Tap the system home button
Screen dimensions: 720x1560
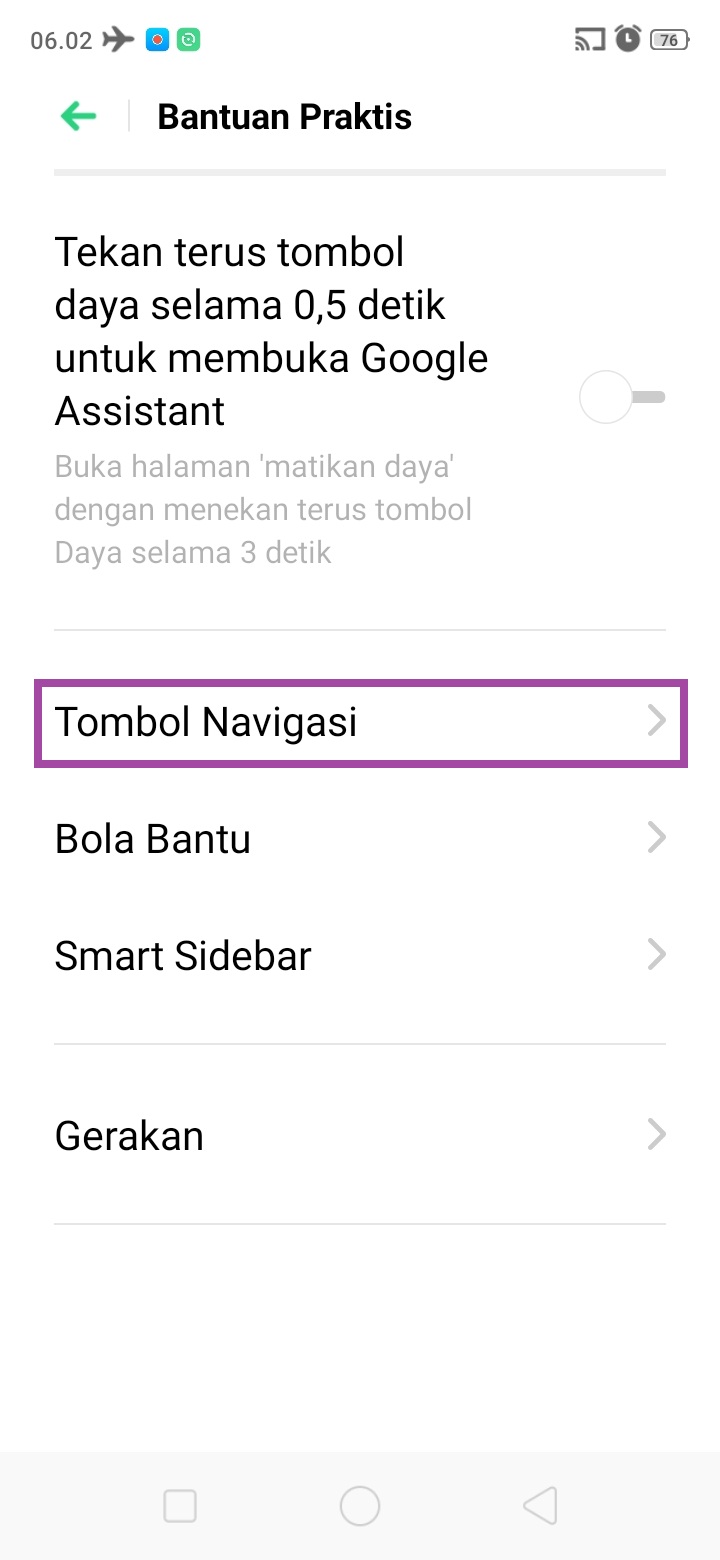(360, 1505)
